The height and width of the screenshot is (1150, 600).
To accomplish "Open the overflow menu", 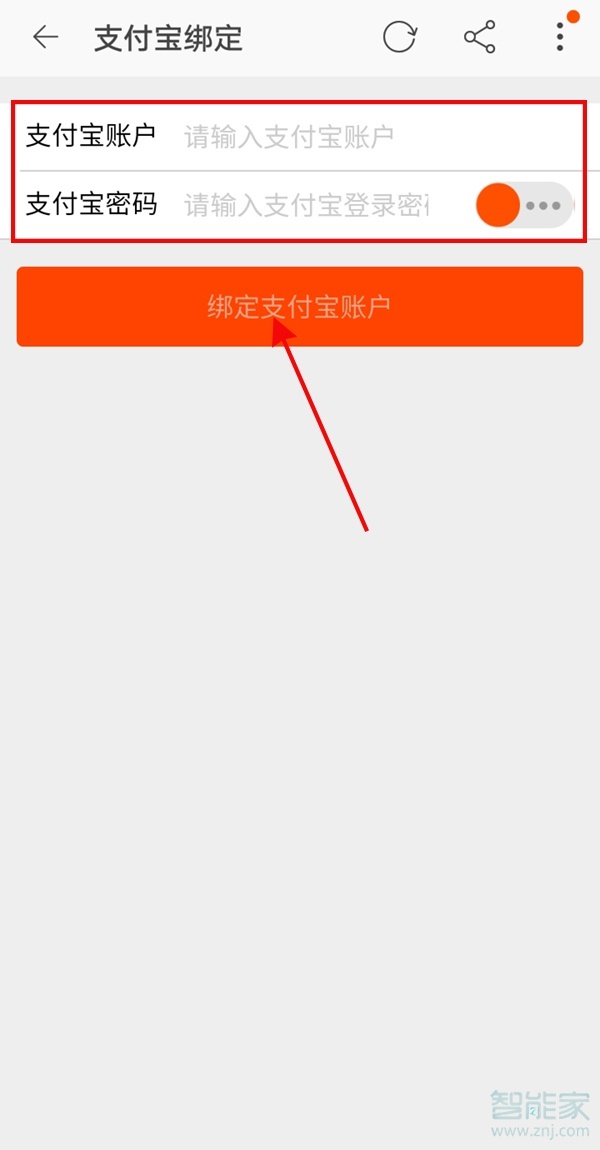I will click(x=560, y=38).
